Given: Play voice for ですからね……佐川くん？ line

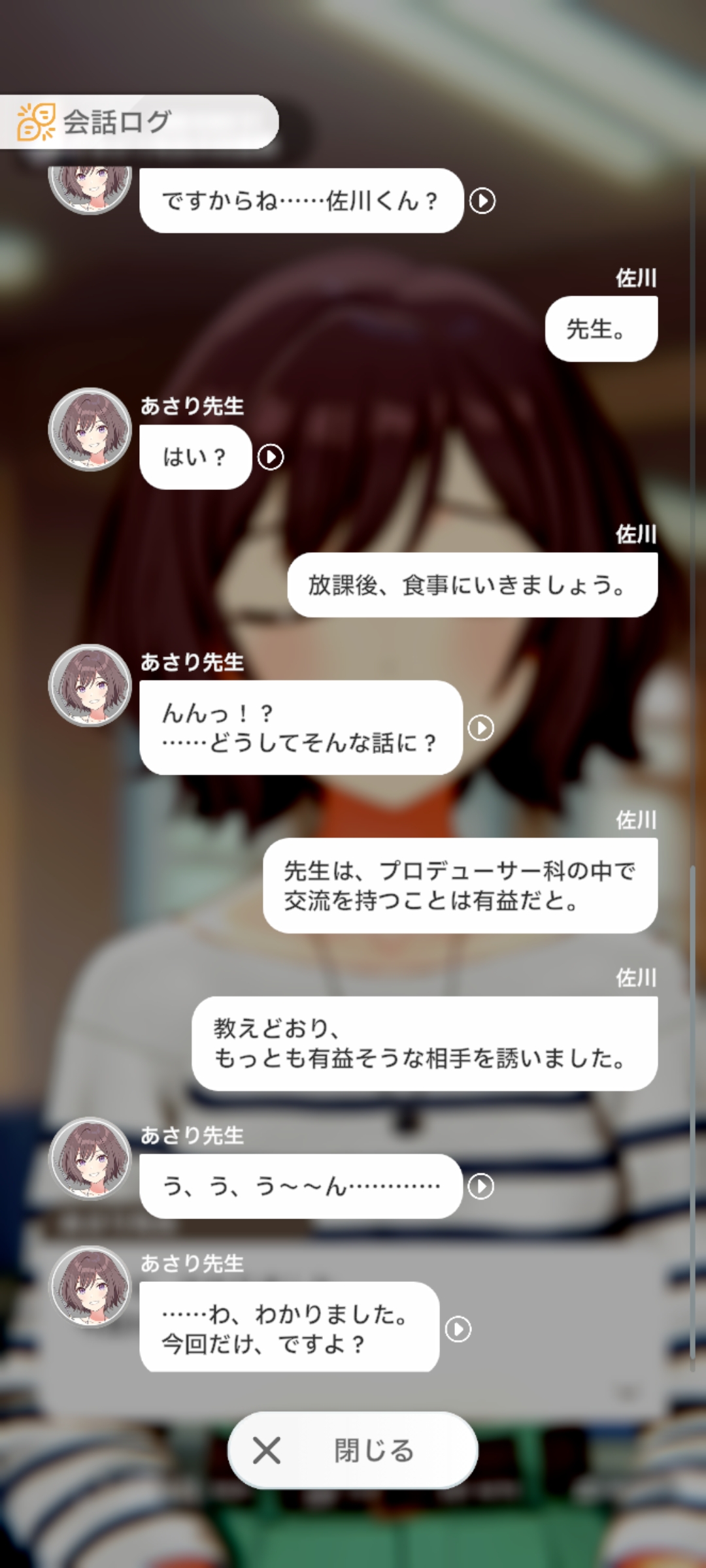Looking at the screenshot, I should pyautogui.click(x=482, y=201).
